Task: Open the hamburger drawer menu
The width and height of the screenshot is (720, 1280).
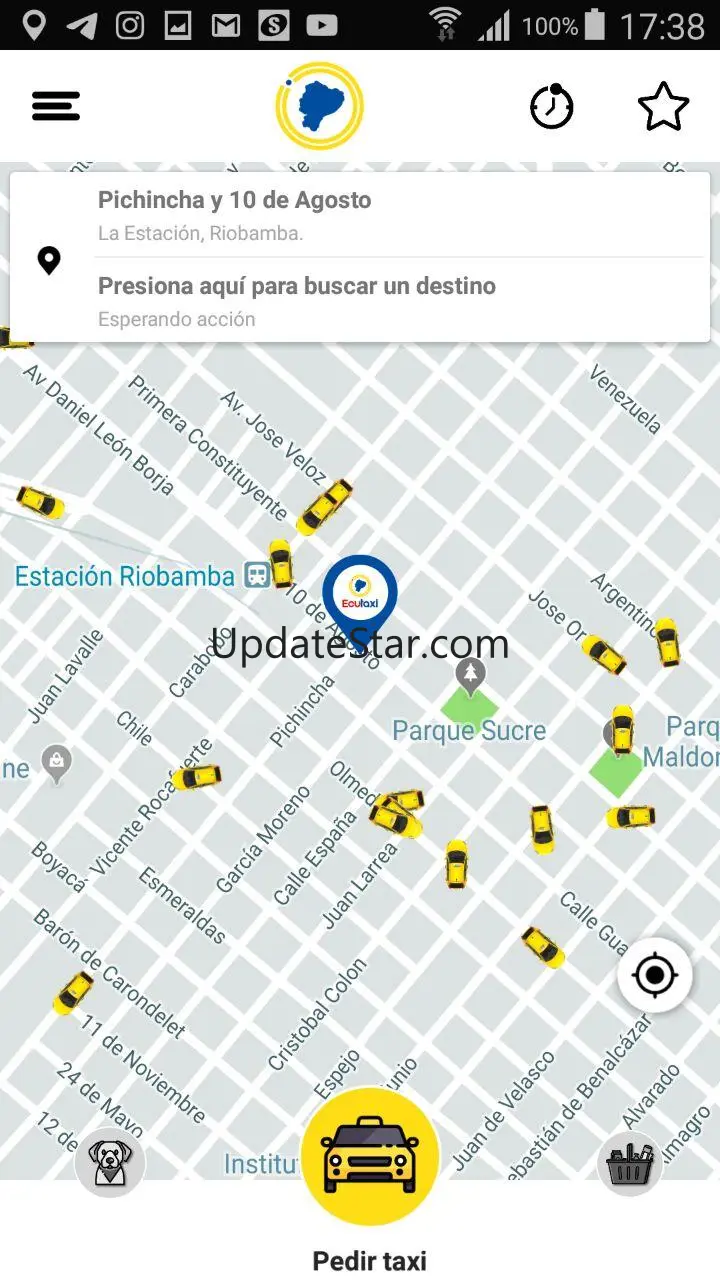Action: point(56,106)
